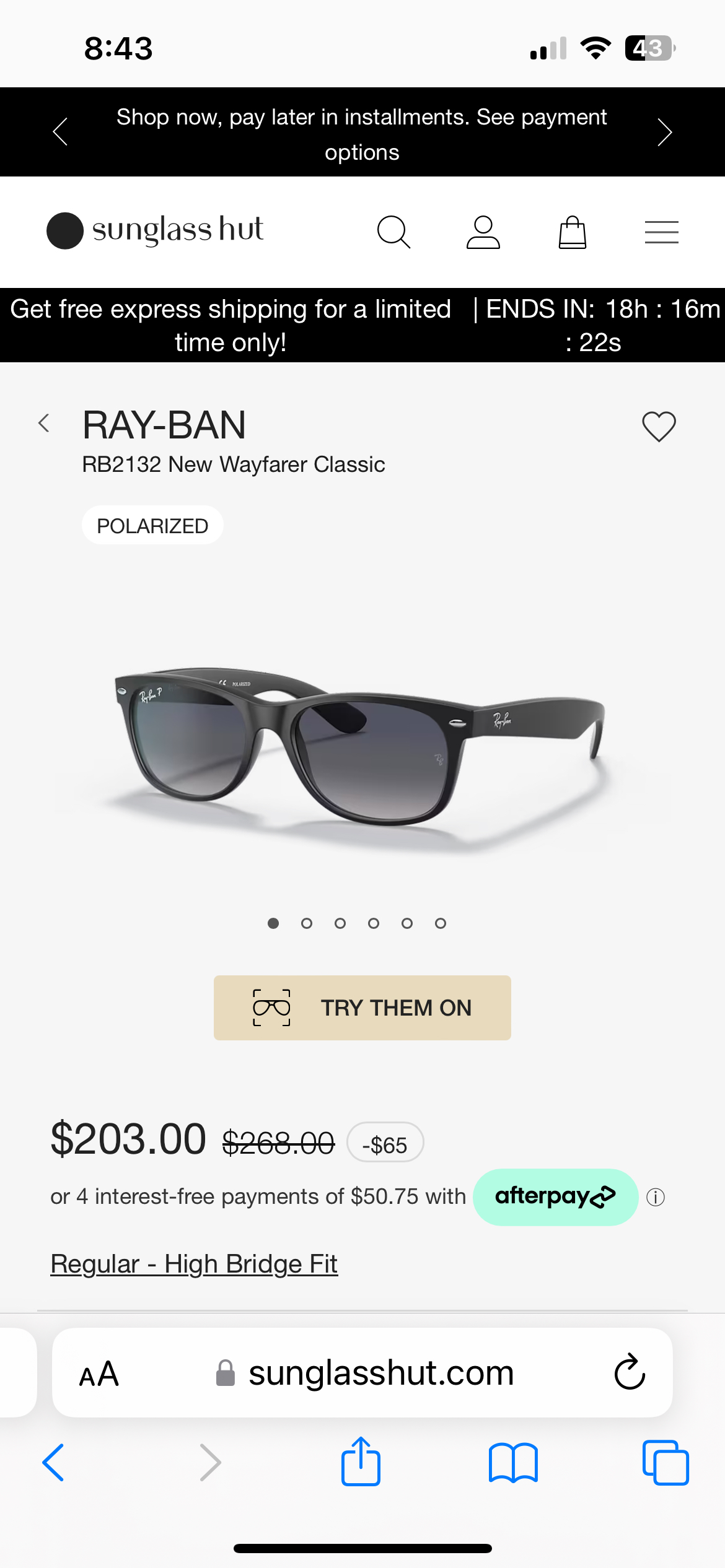Viewport: 725px width, 1568px height.
Task: Show previous promo banner message
Action: [x=60, y=132]
